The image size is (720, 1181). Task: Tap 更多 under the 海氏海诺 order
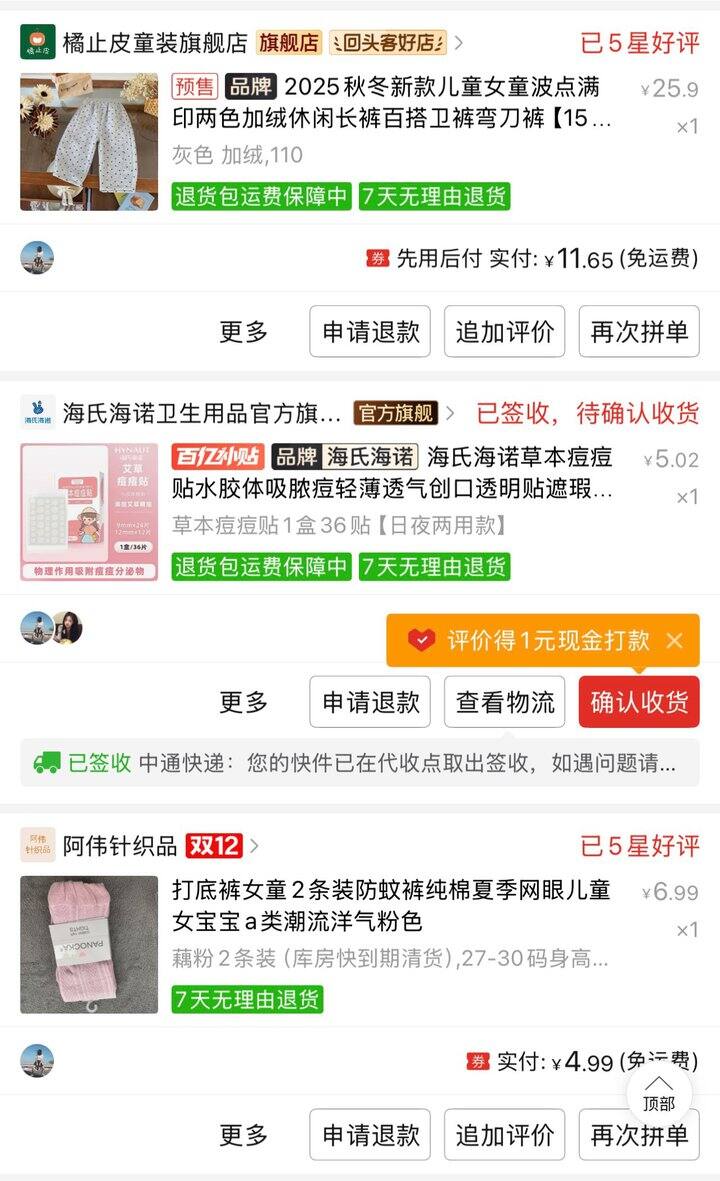tap(243, 702)
